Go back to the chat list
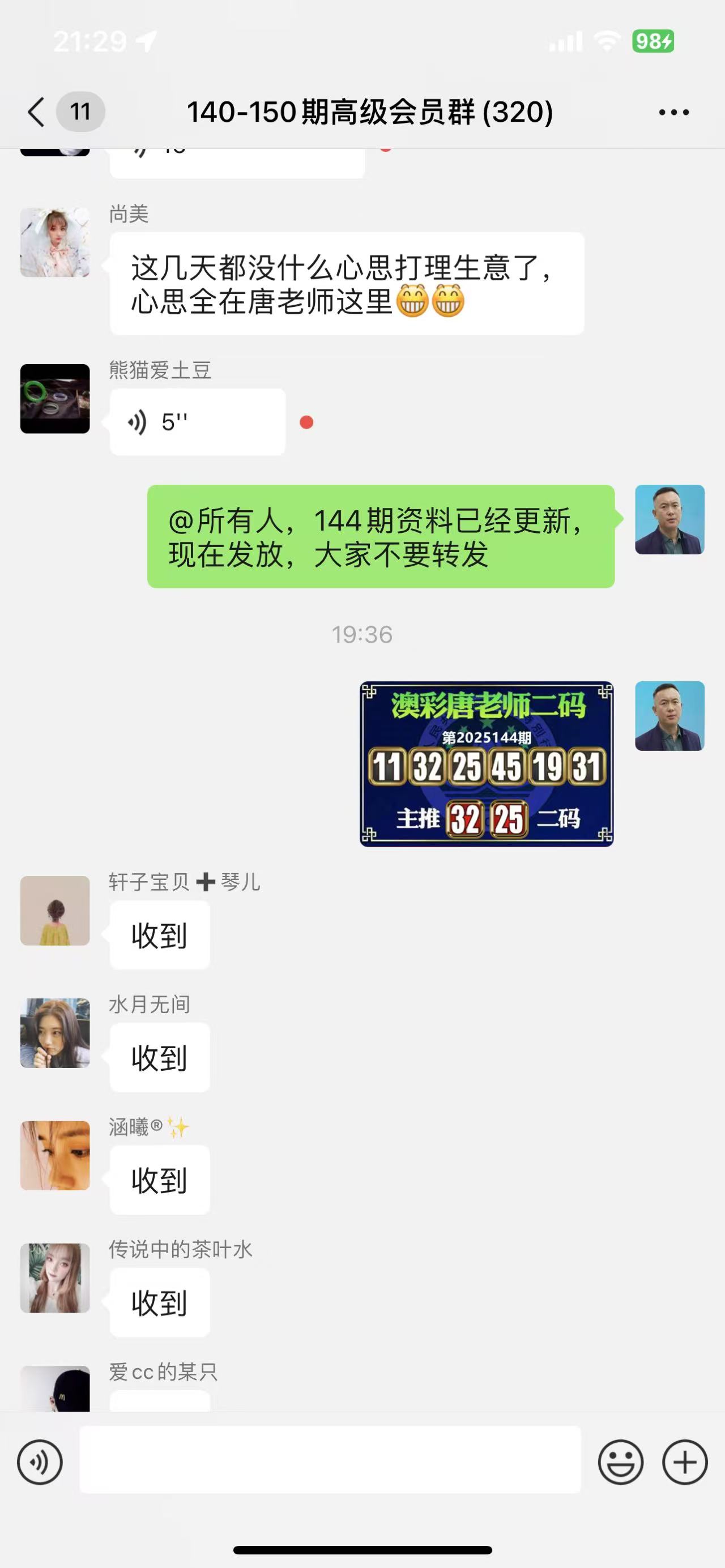The width and height of the screenshot is (725, 1568). click(x=36, y=112)
